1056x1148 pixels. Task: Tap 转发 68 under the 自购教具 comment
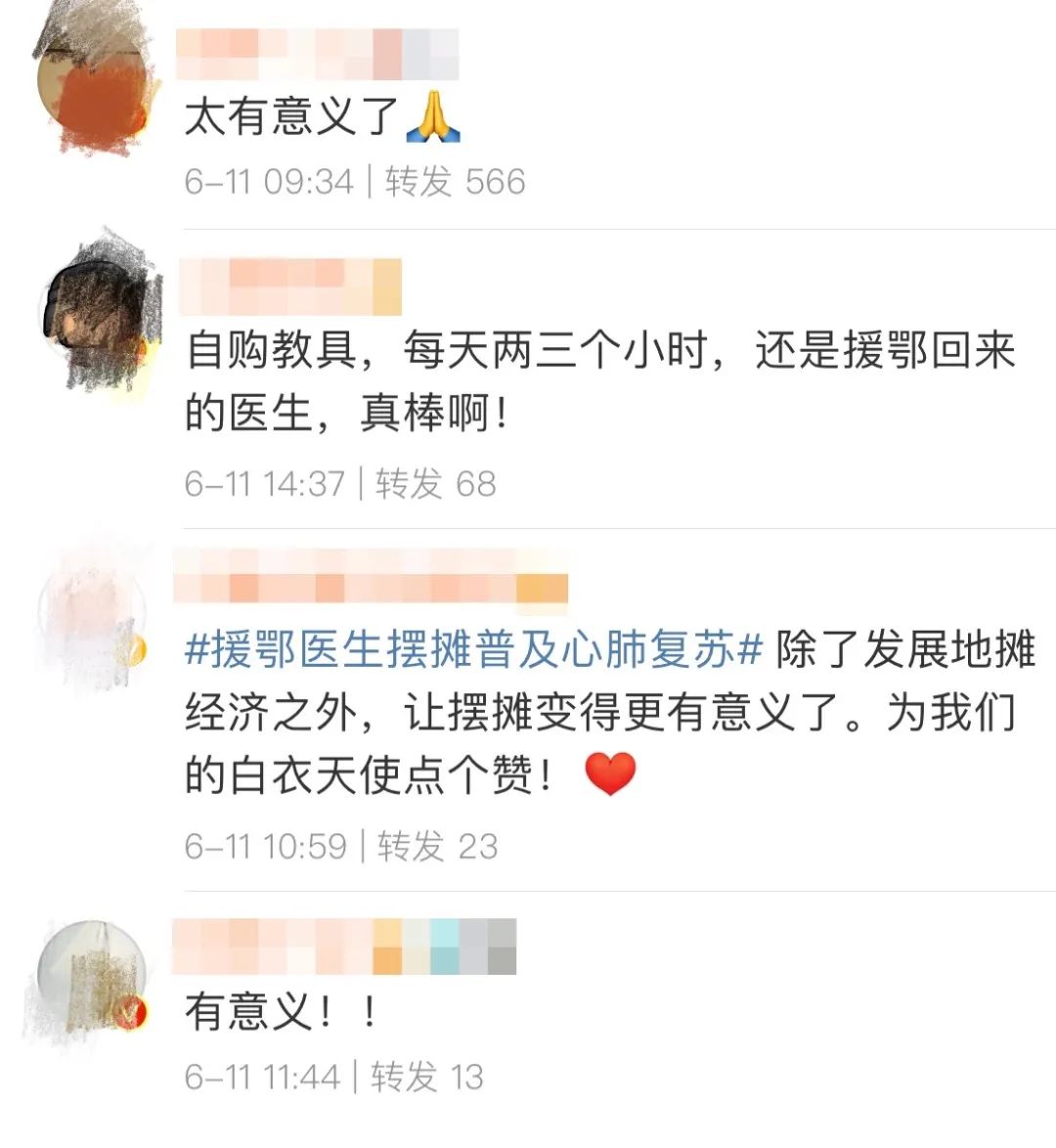point(436,484)
